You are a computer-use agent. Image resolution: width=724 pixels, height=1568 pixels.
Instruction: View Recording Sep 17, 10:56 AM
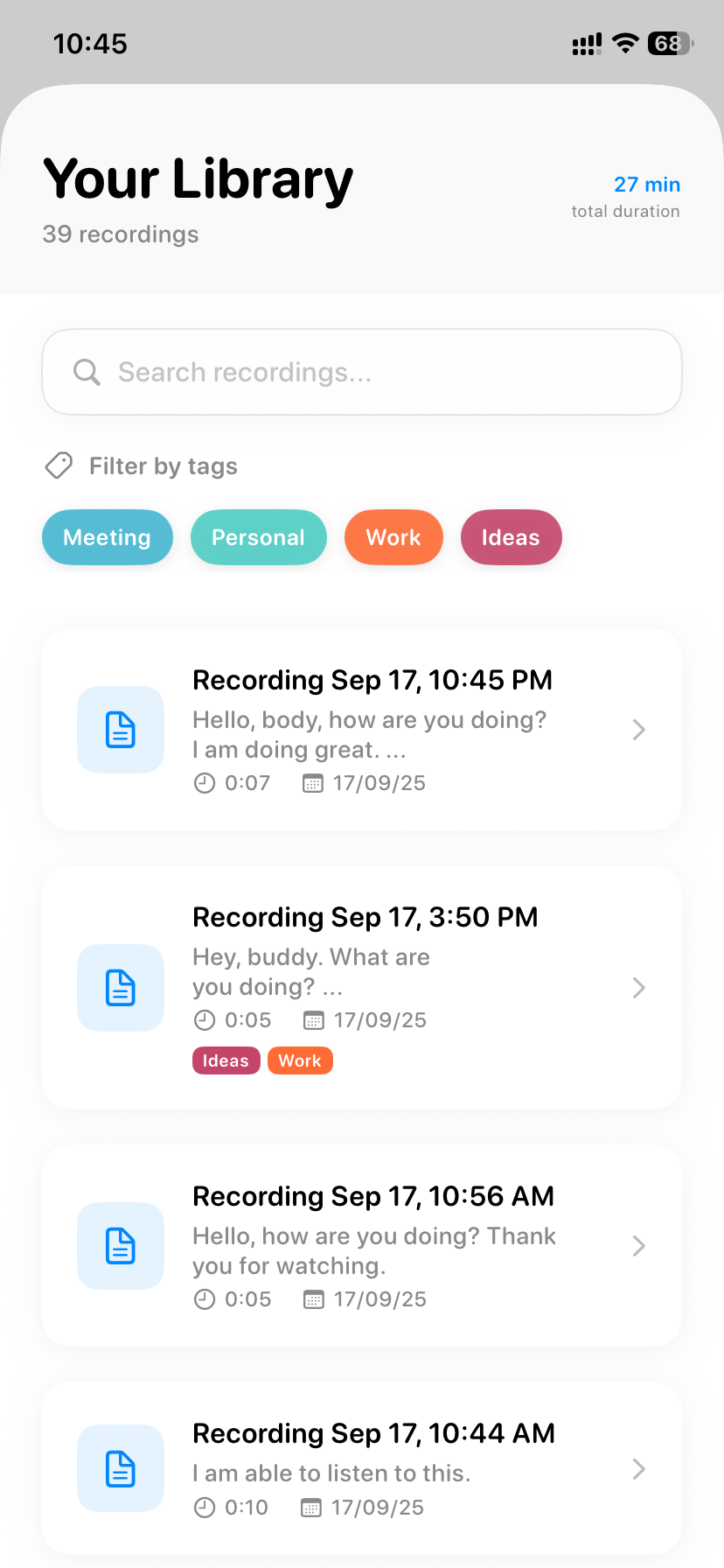(x=362, y=1245)
